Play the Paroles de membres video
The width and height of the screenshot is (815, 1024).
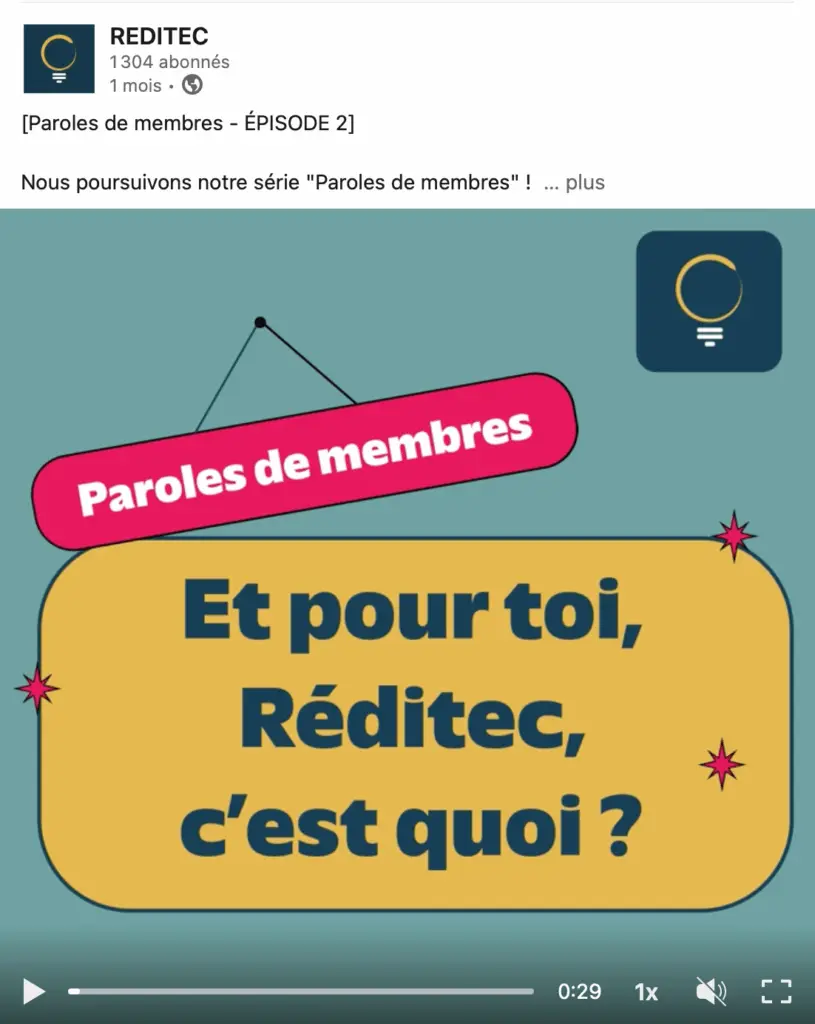pos(33,991)
